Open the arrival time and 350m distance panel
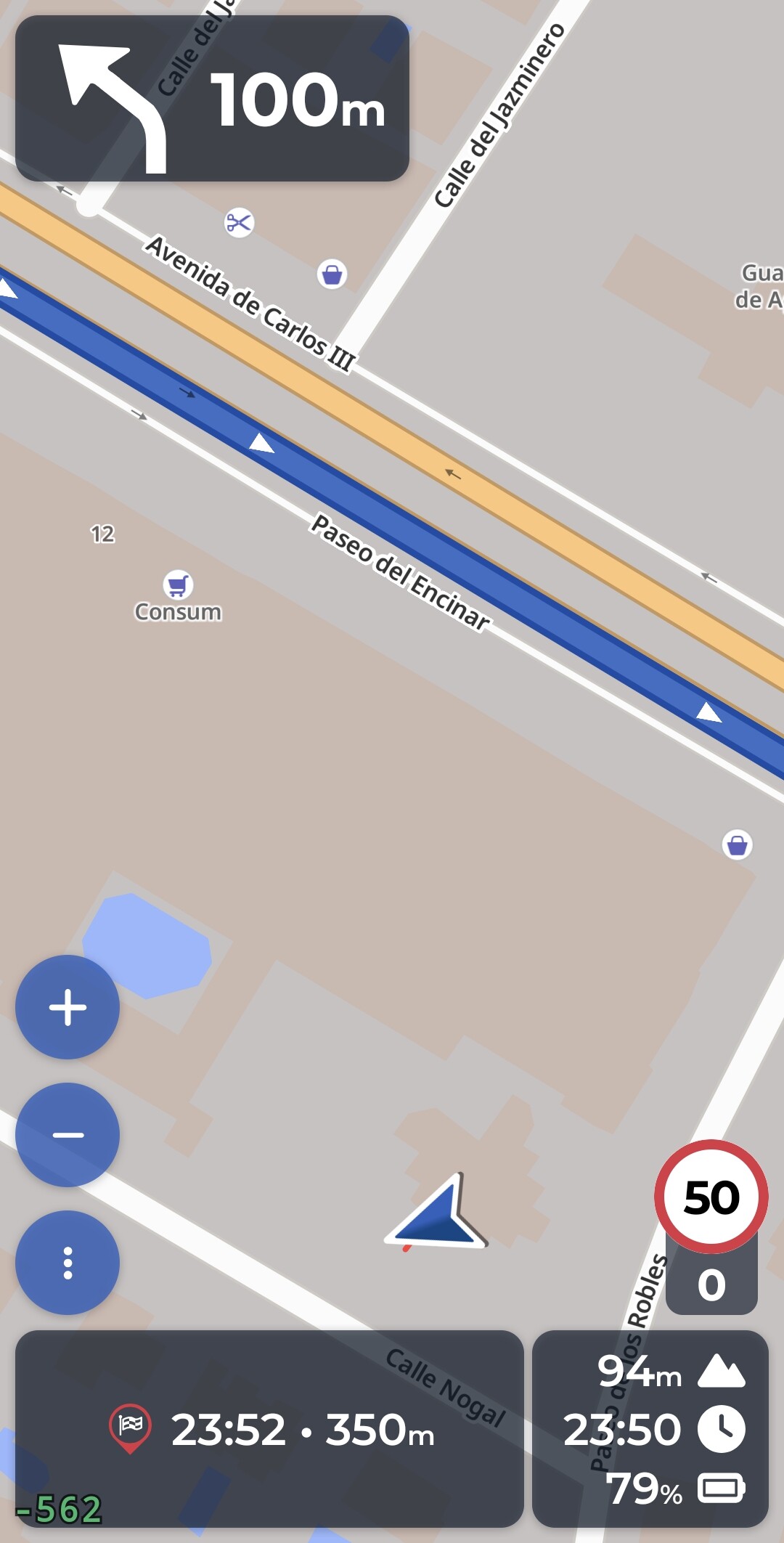The image size is (784, 1543). (269, 1429)
